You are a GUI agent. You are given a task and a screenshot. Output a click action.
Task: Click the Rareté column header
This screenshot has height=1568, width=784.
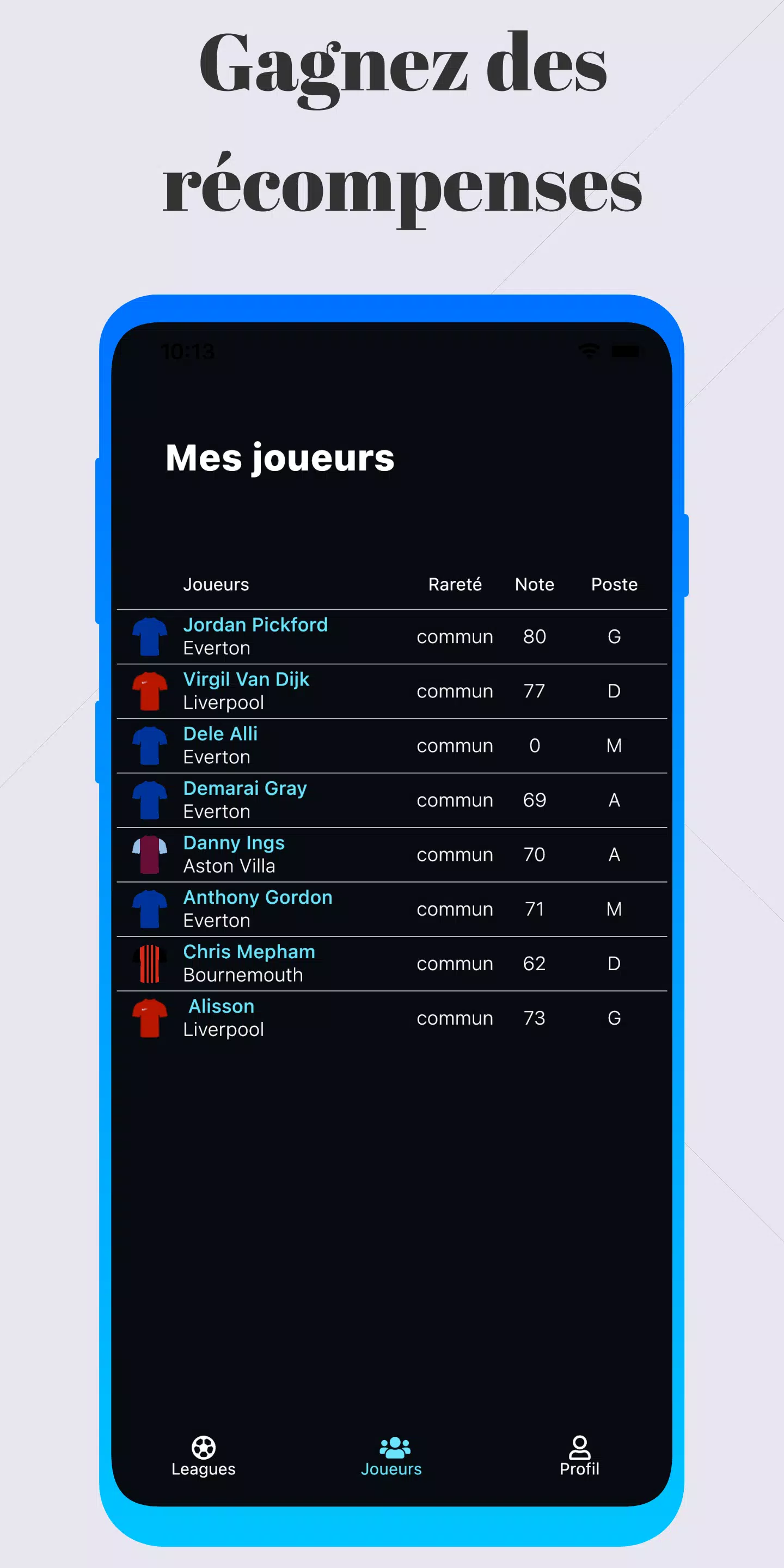click(x=455, y=584)
